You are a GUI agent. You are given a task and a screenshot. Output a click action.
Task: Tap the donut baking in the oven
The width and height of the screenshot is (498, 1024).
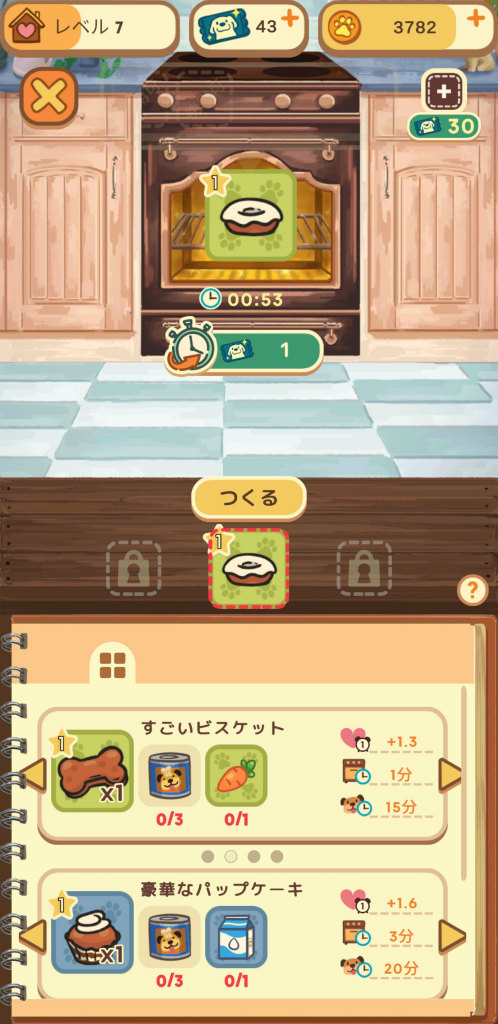click(x=251, y=216)
